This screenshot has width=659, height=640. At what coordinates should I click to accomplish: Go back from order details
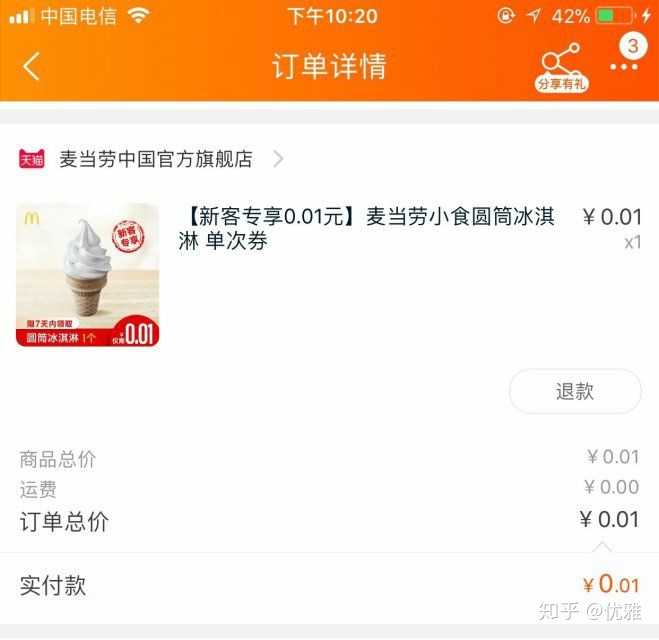(x=32, y=66)
